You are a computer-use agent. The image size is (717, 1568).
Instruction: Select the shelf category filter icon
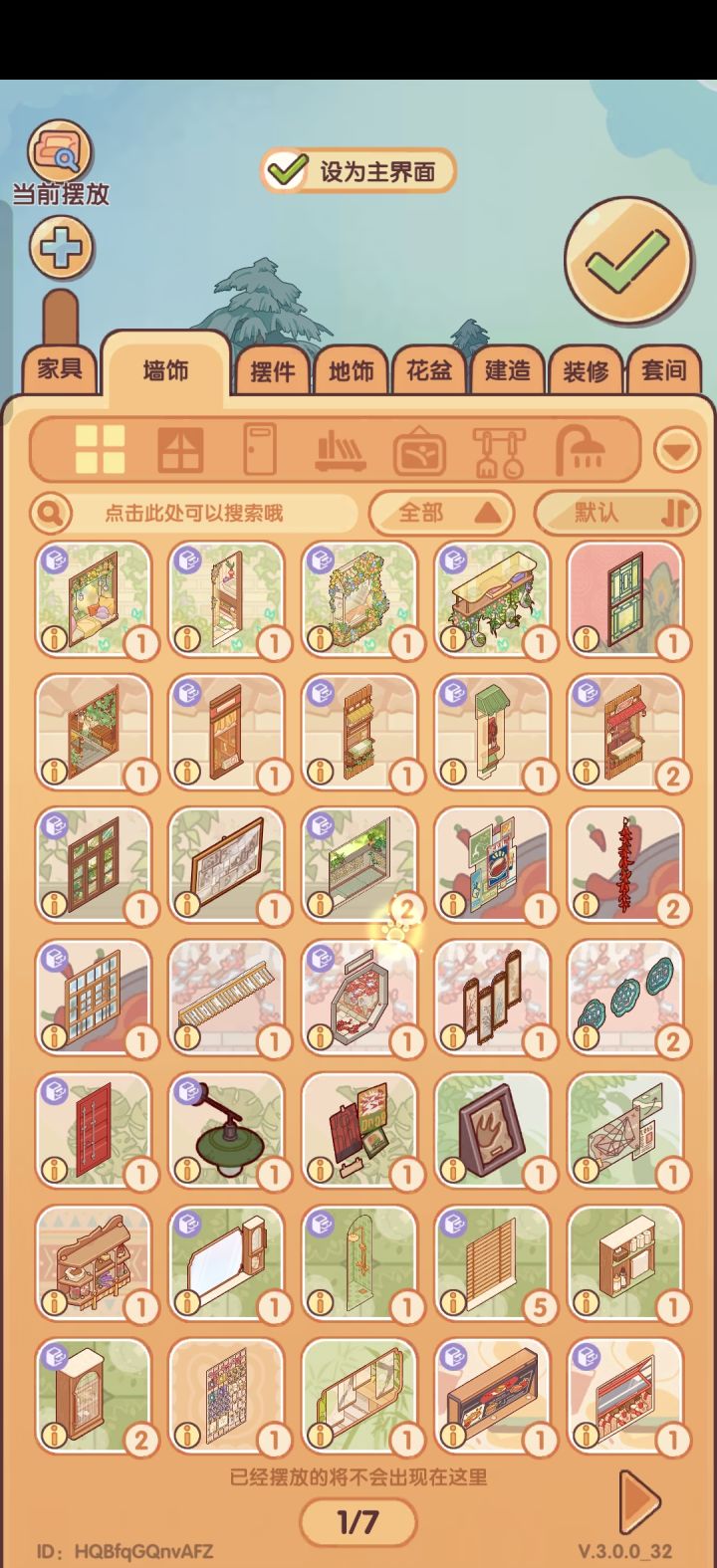click(339, 450)
